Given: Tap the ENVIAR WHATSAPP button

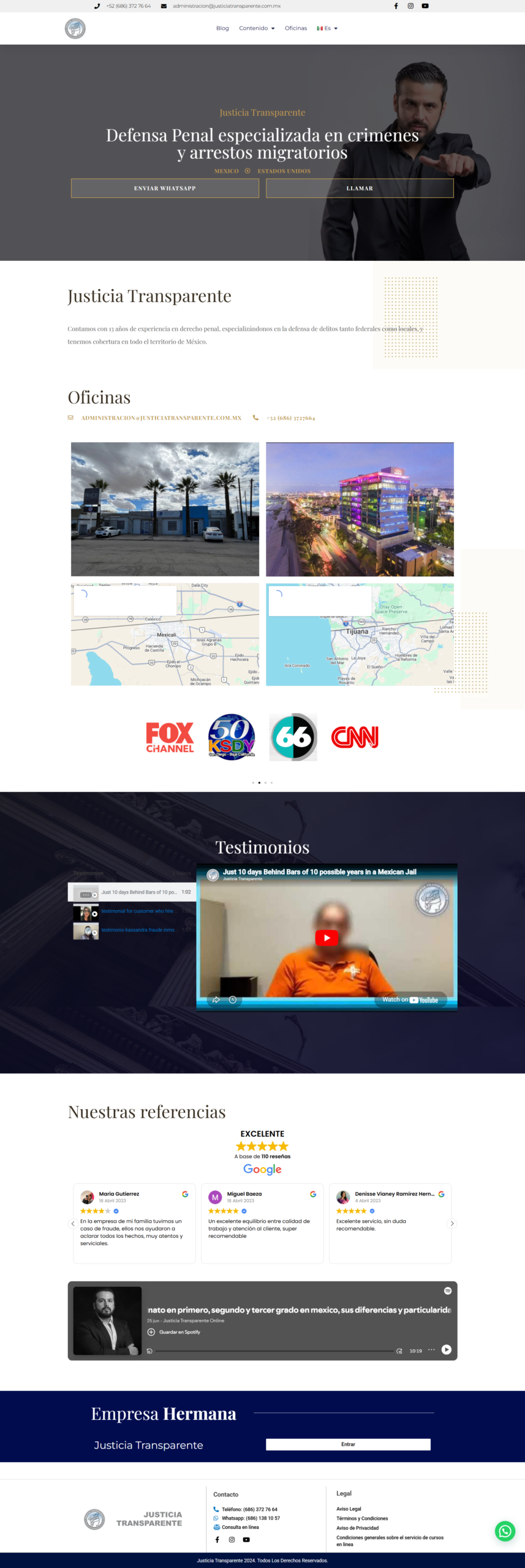Looking at the screenshot, I should (x=165, y=188).
